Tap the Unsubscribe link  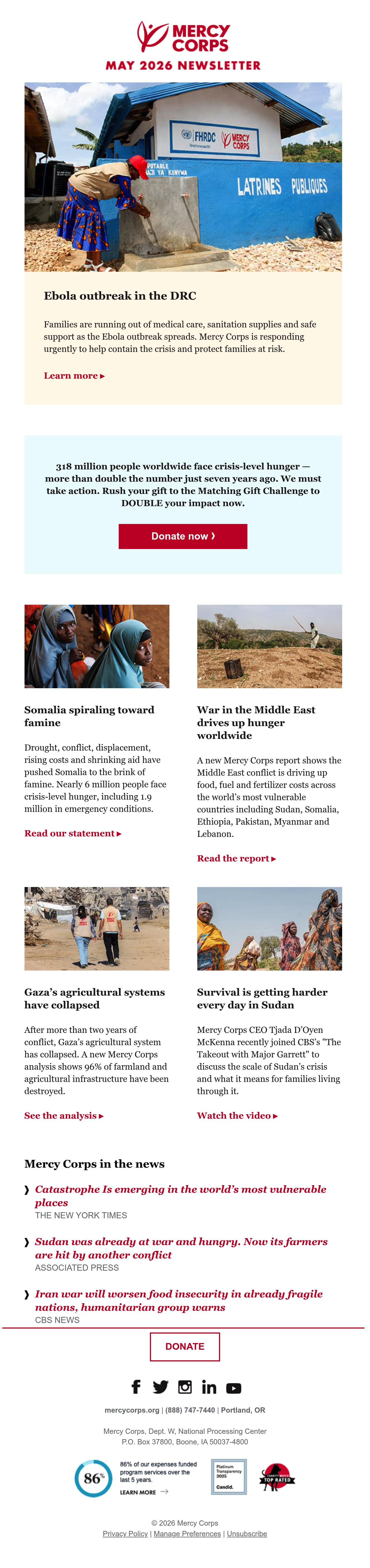click(x=247, y=1533)
